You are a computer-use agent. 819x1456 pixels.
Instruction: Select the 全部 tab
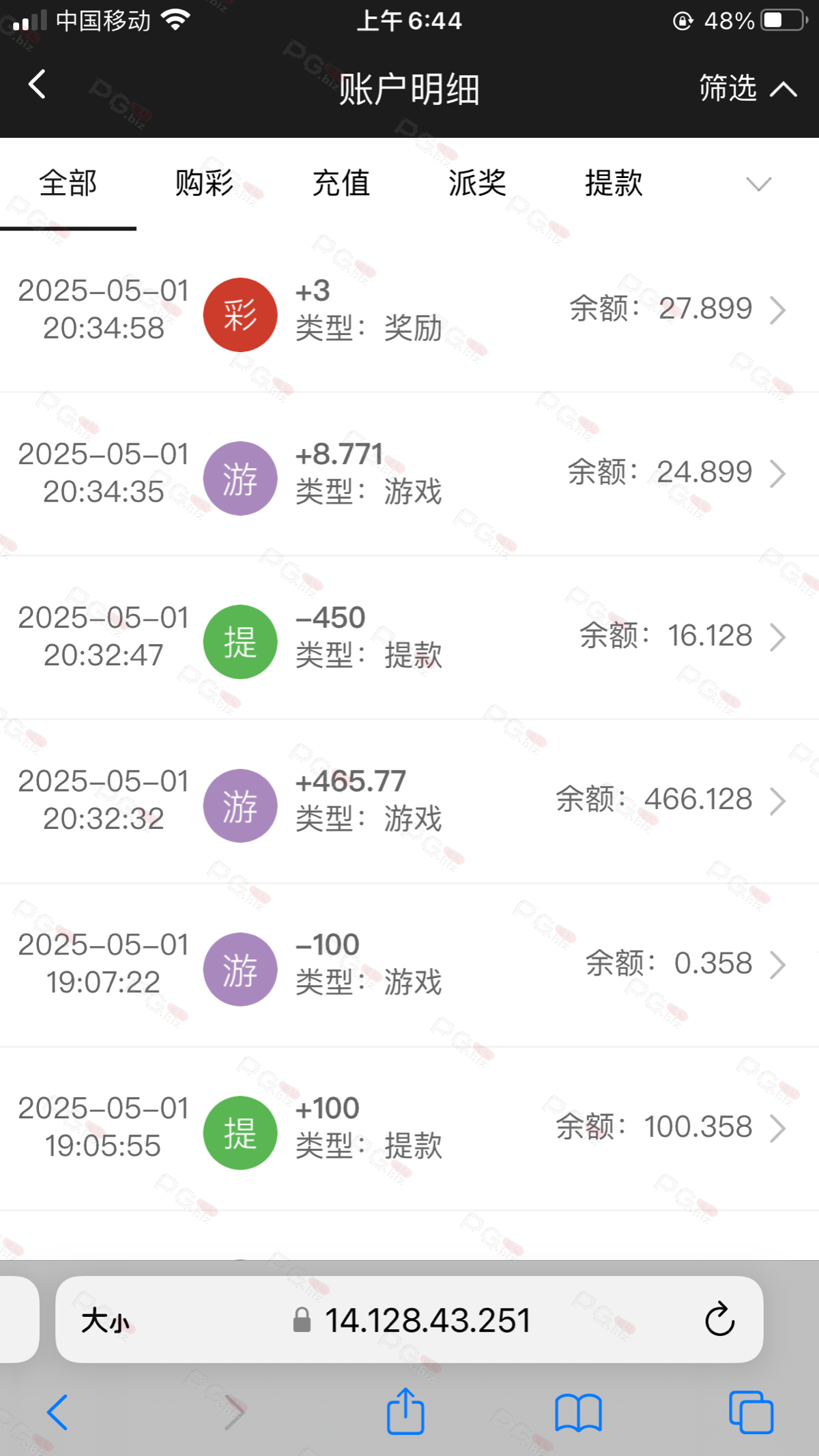click(68, 183)
